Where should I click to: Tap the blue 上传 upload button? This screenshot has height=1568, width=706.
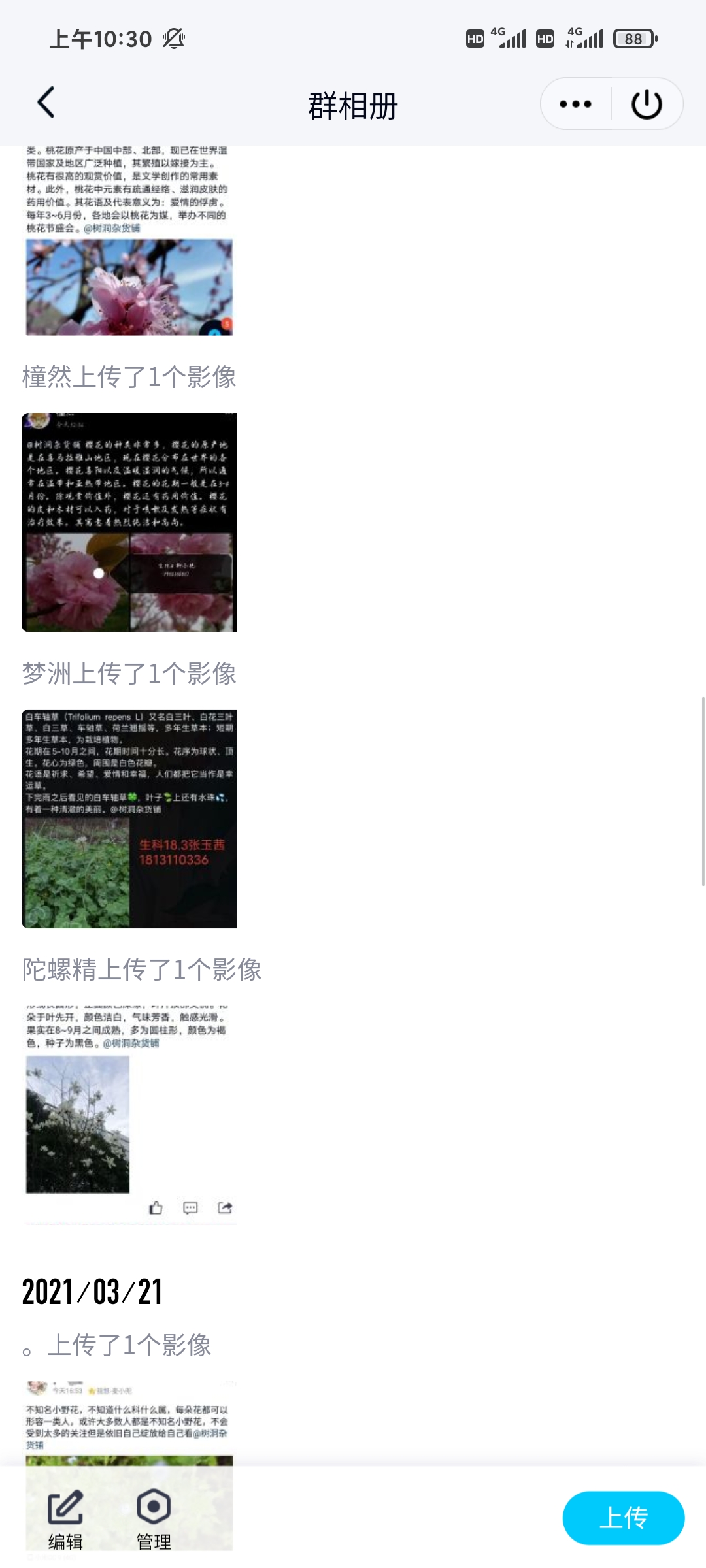click(623, 1518)
